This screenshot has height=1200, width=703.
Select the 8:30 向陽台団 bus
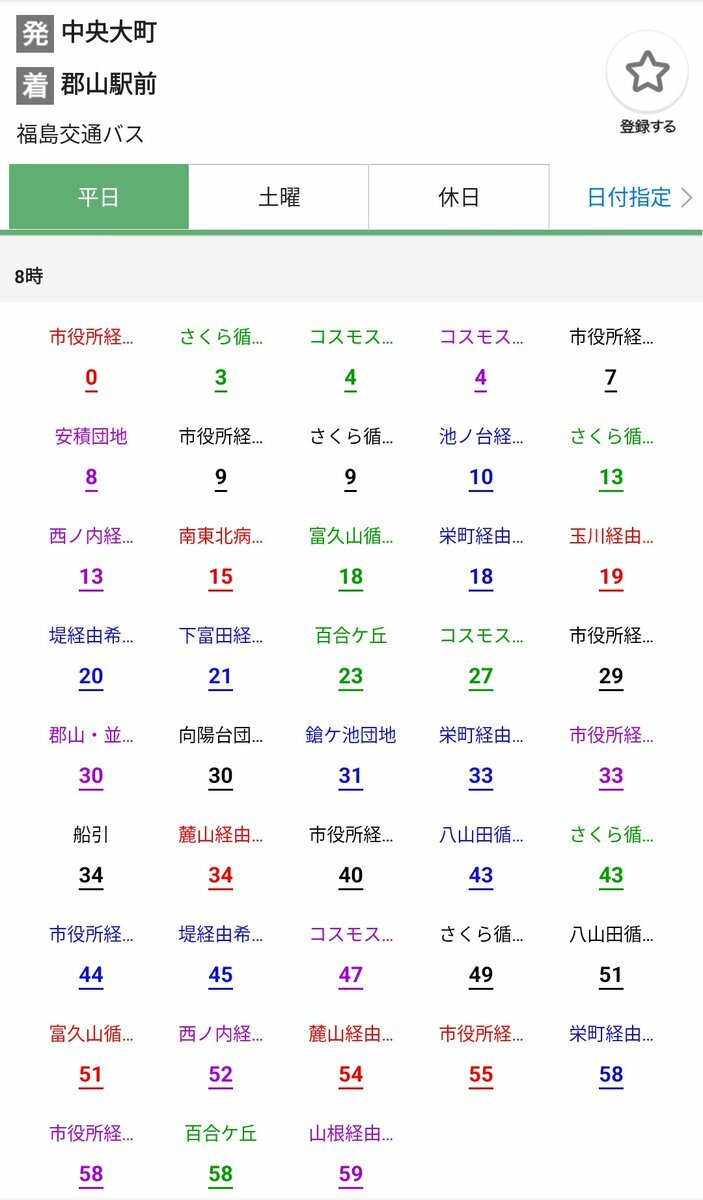tap(221, 756)
